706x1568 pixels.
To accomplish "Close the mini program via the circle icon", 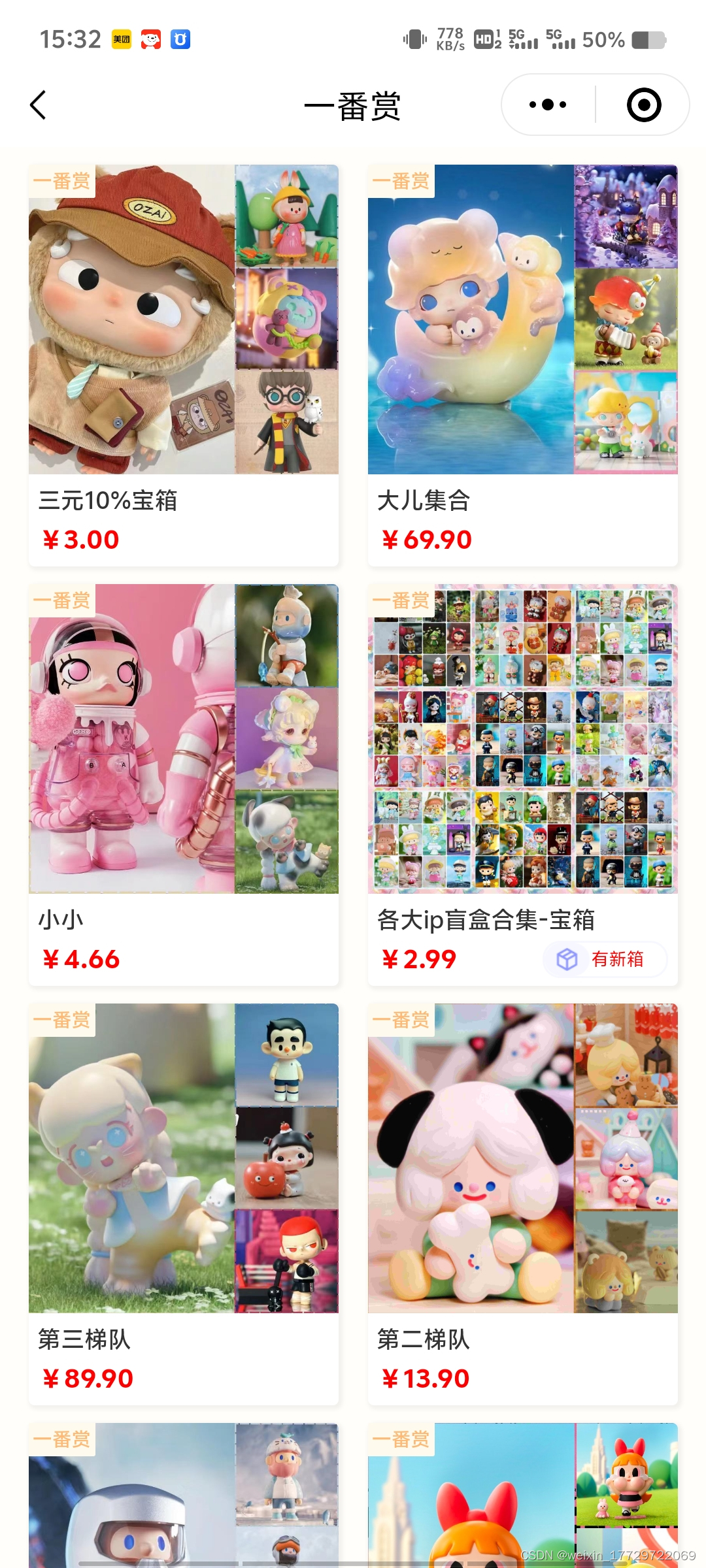I will click(x=643, y=105).
